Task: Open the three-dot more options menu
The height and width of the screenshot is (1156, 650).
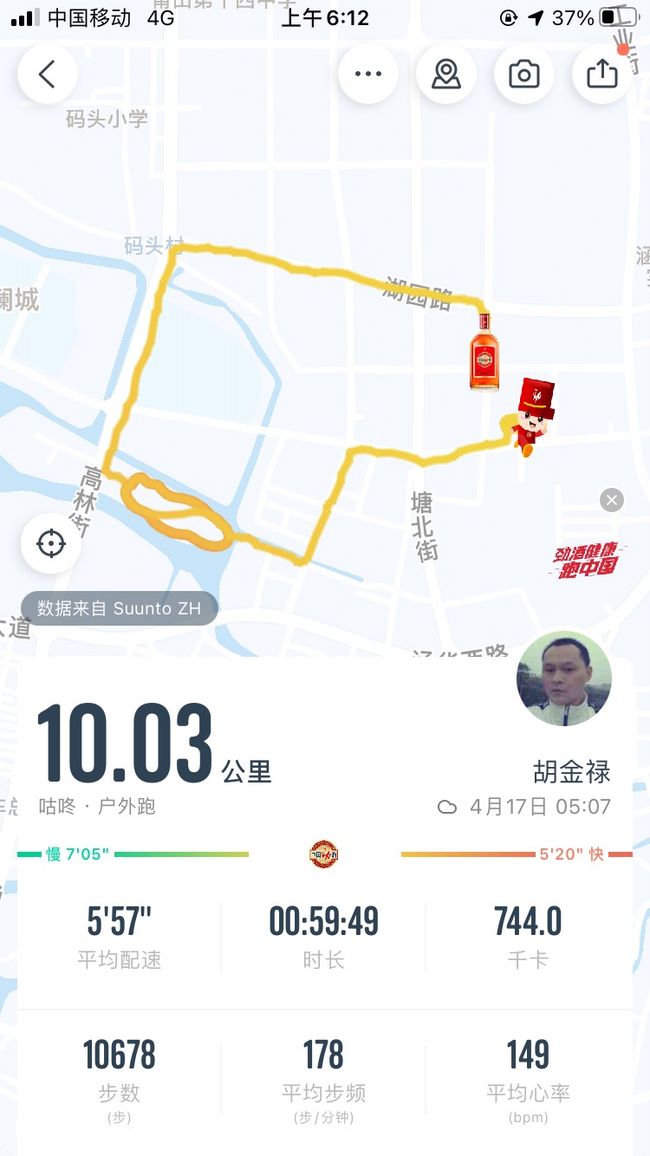Action: (x=368, y=74)
